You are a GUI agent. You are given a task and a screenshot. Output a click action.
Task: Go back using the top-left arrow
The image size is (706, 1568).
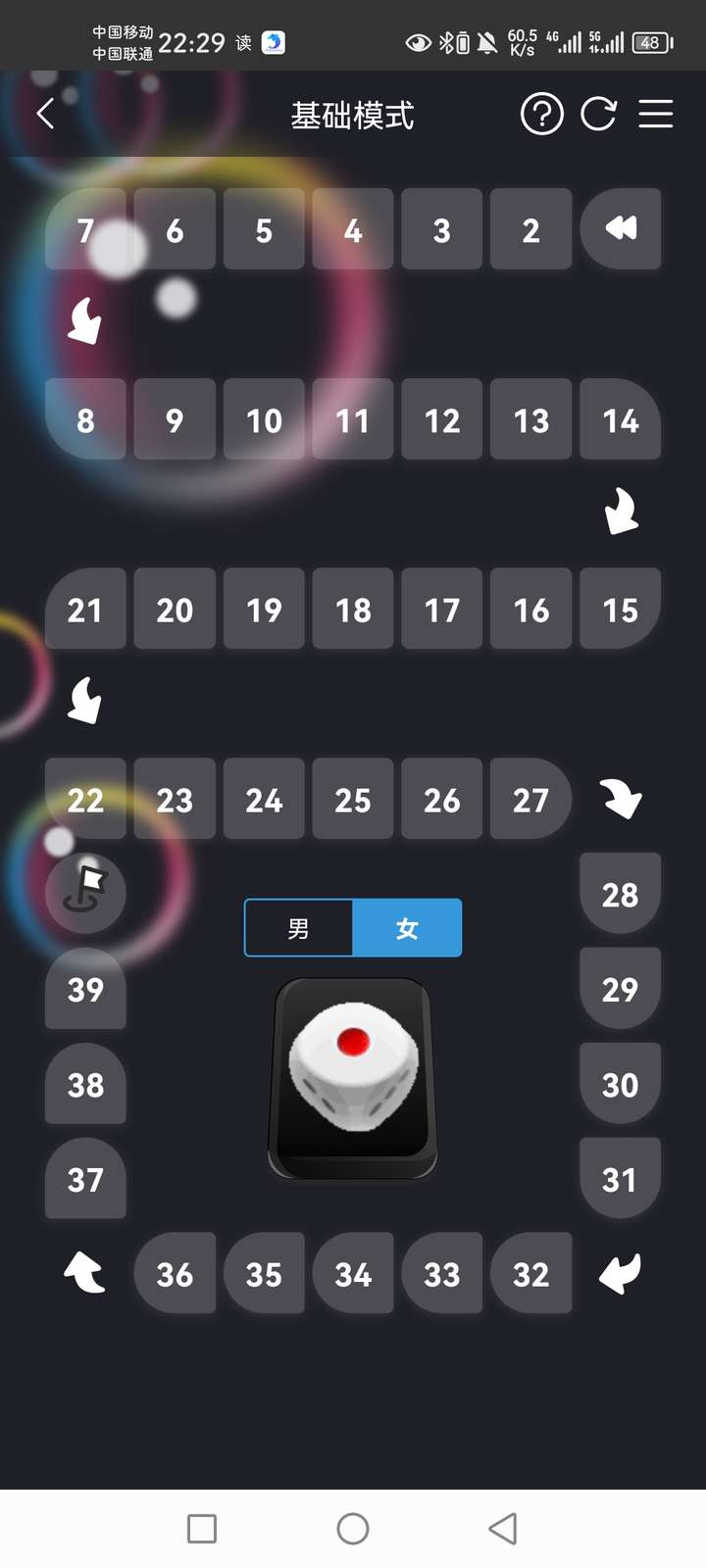(x=45, y=115)
